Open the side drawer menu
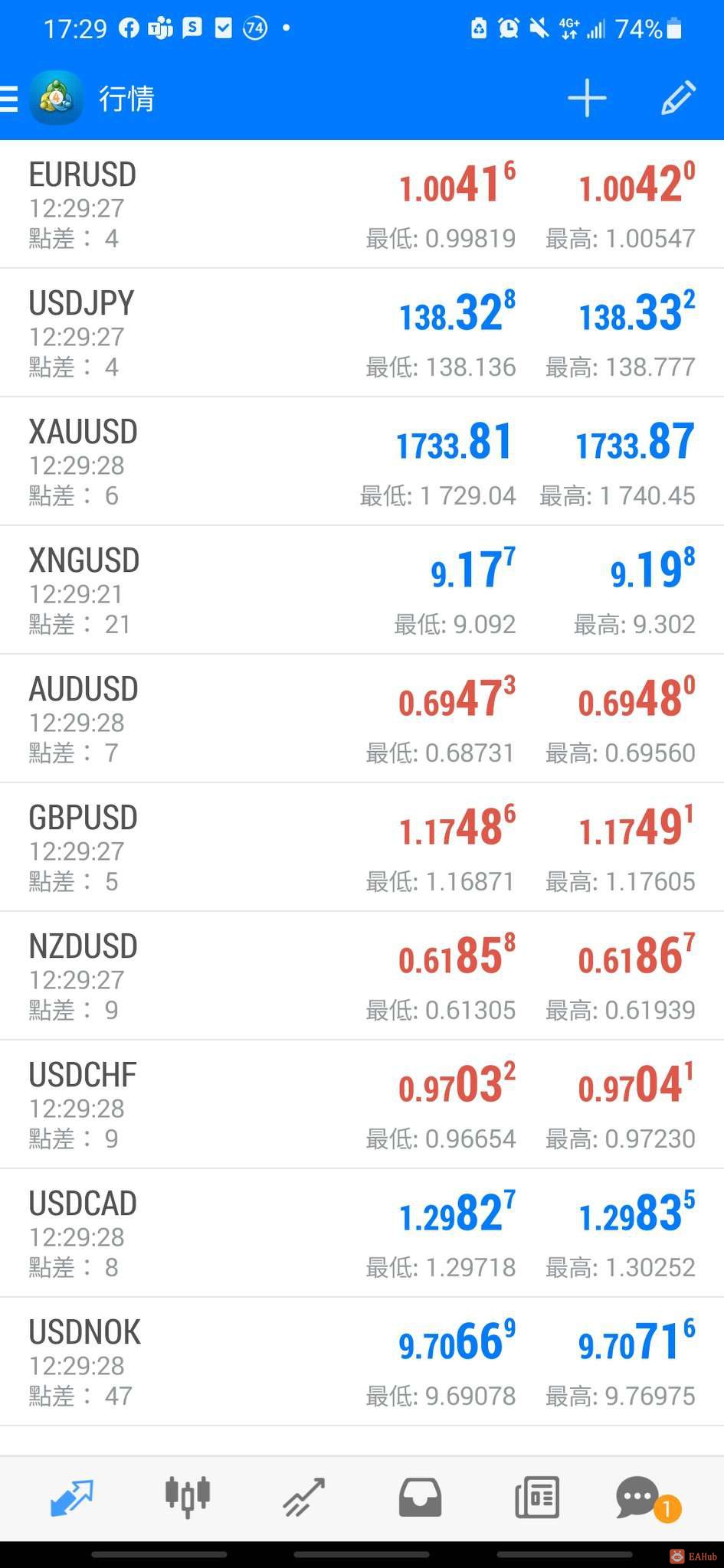The width and height of the screenshot is (724, 1568). pos(9,99)
